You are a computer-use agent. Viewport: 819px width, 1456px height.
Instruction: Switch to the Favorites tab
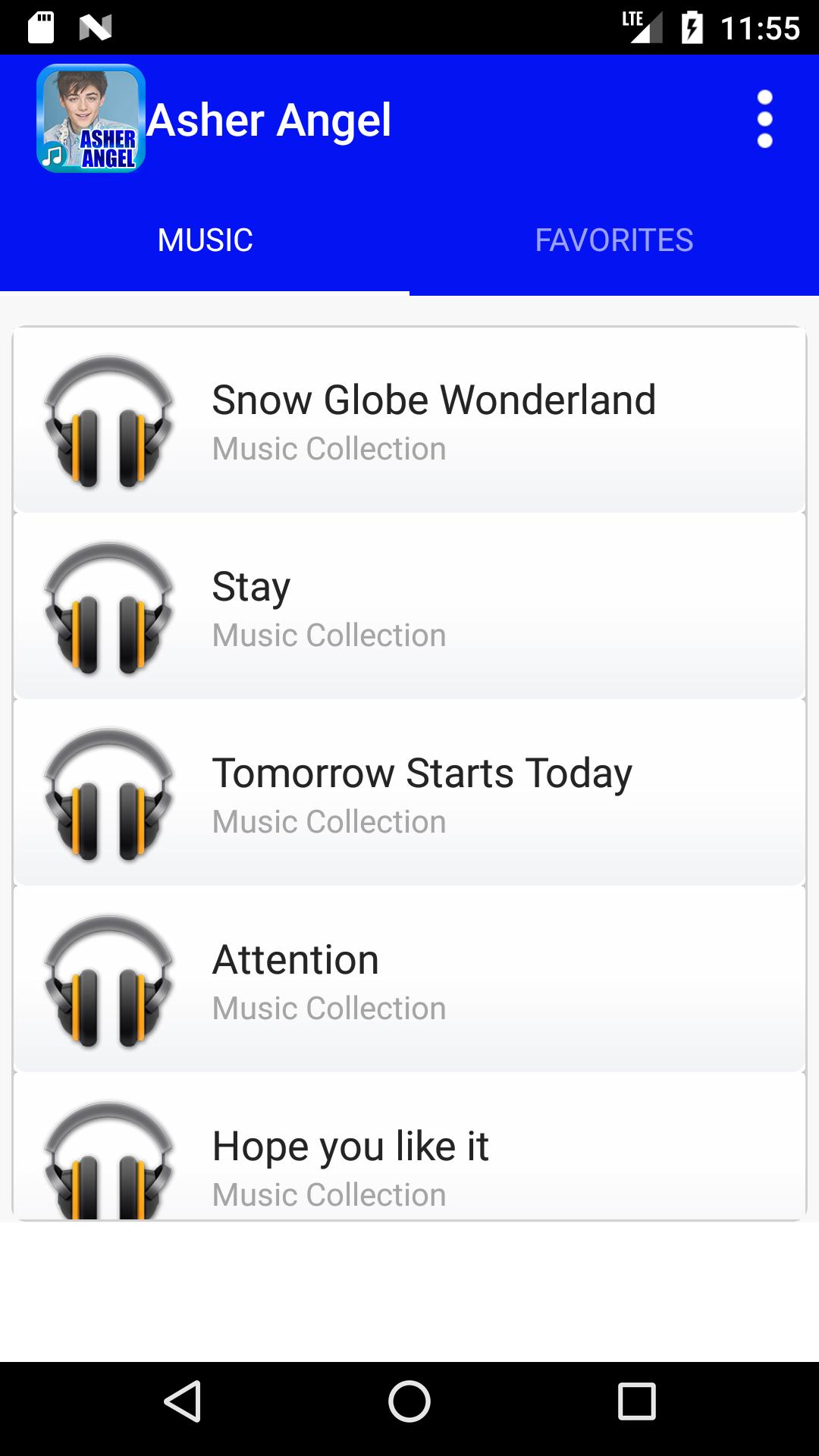[613, 240]
